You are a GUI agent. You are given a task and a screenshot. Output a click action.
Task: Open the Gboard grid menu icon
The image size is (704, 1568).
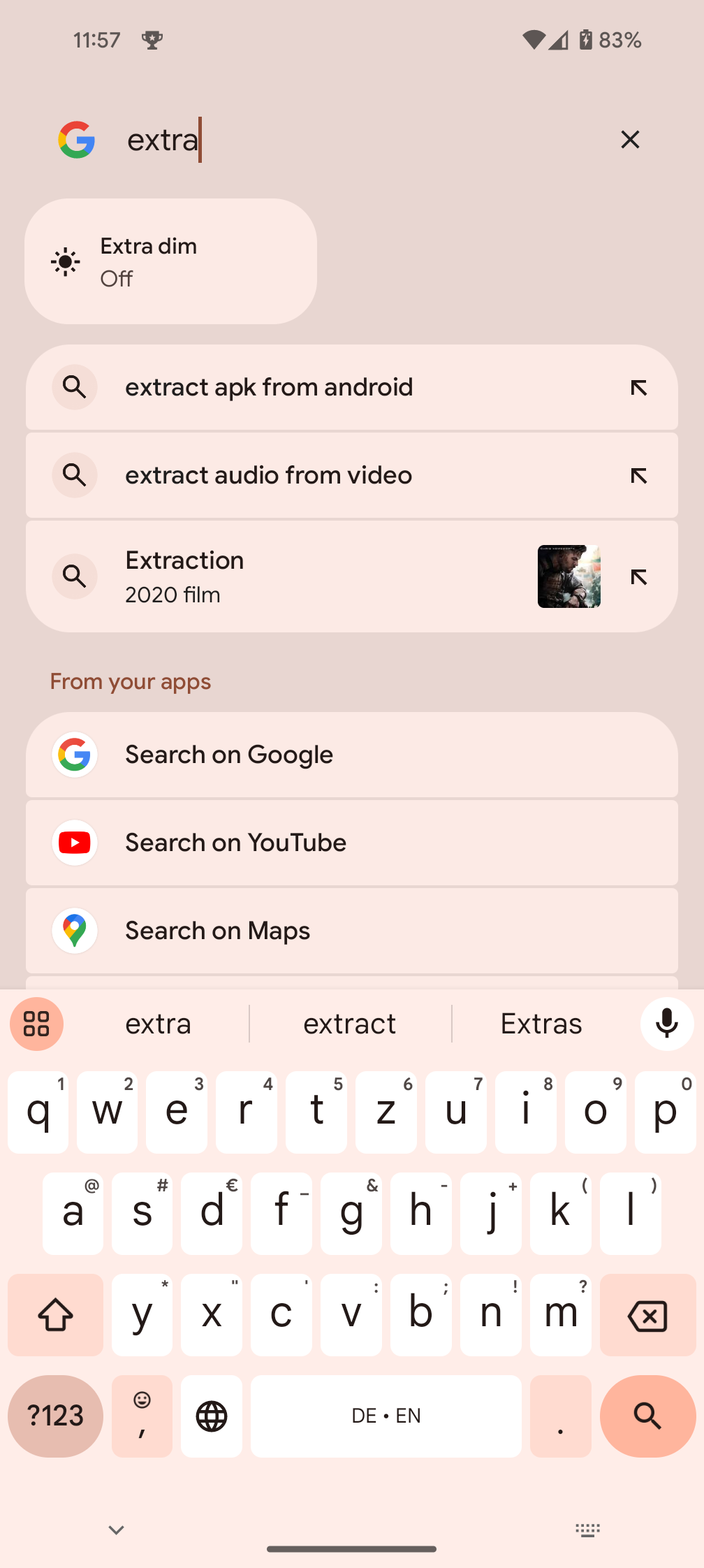tap(36, 1024)
